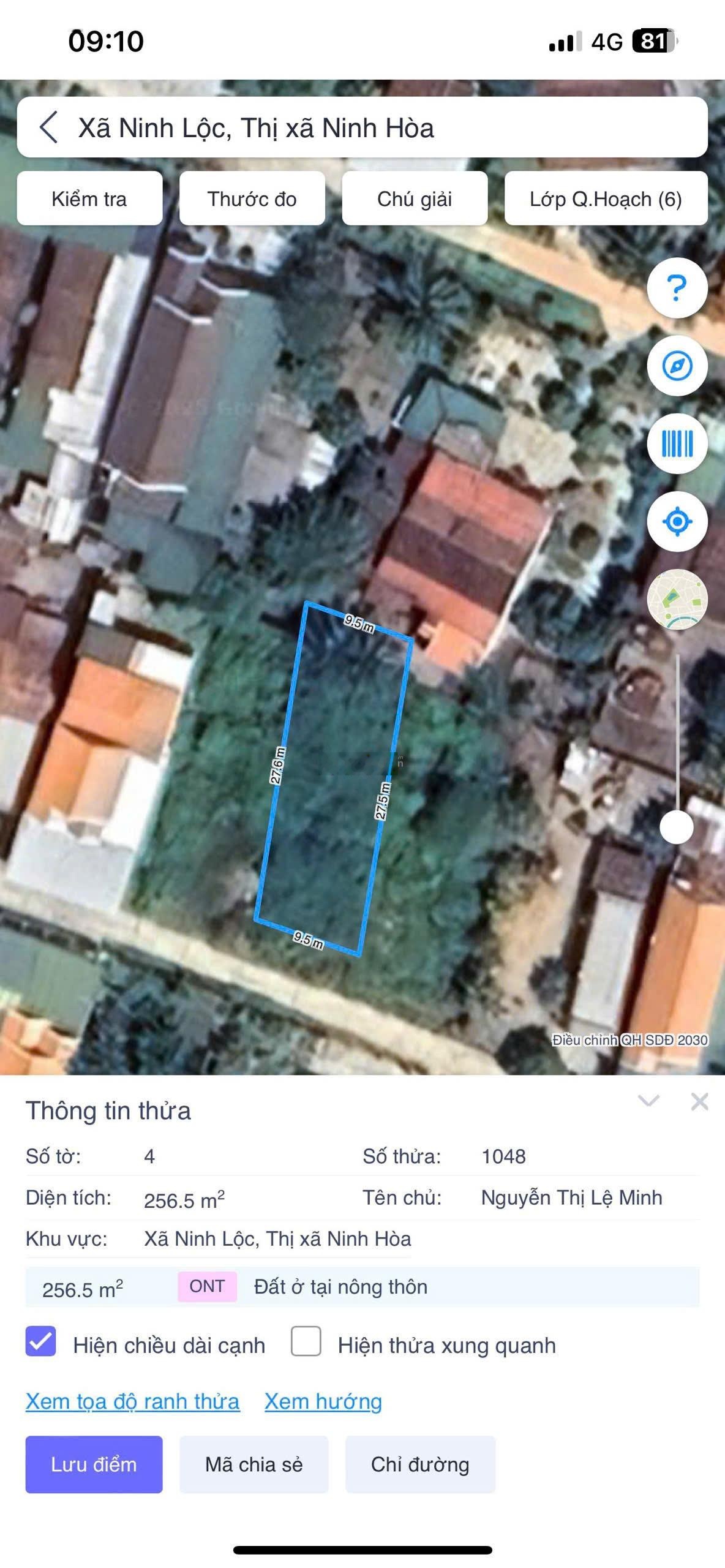Image resolution: width=725 pixels, height=1568 pixels.
Task: Open Xem tọa độ ranh thửa link
Action: tap(132, 1401)
